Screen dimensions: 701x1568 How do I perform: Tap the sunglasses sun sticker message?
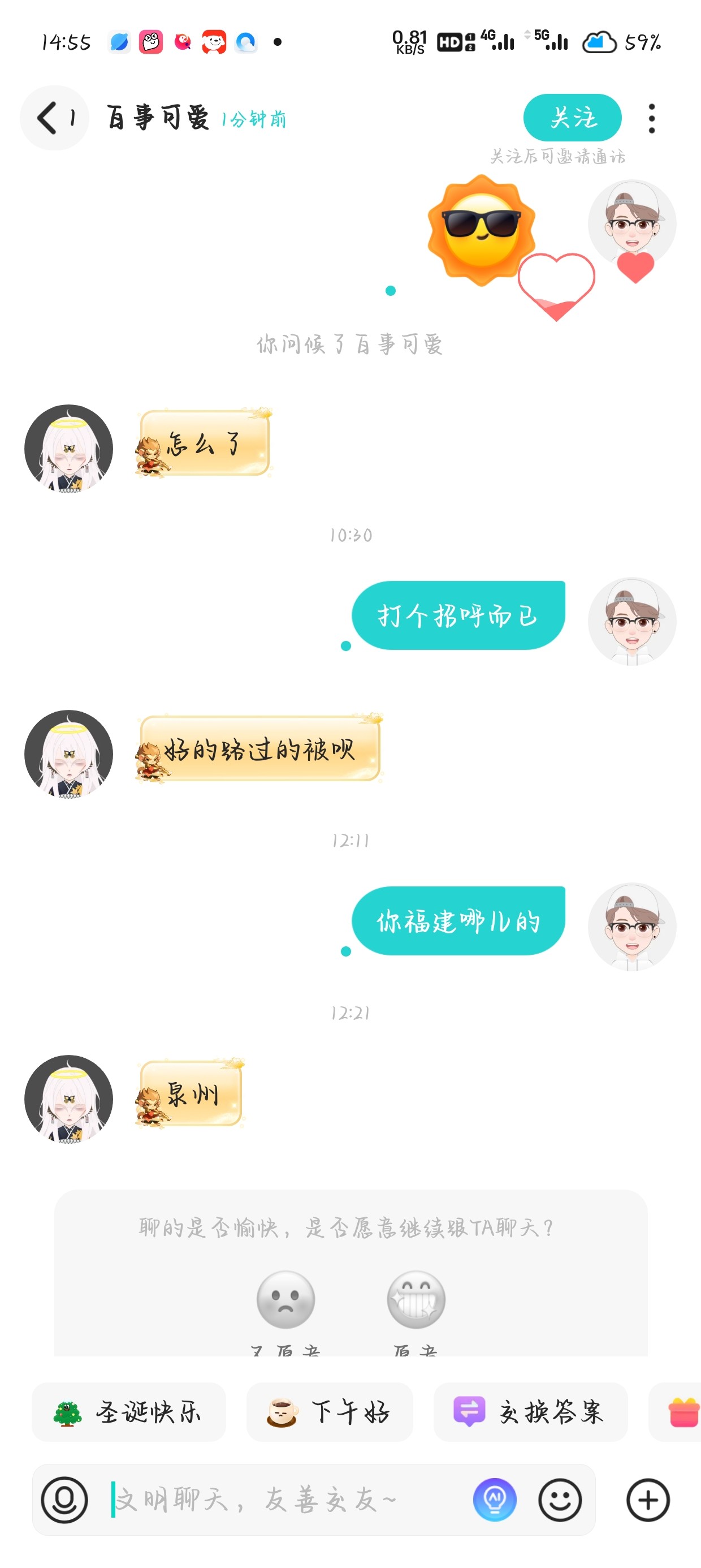coord(481,230)
